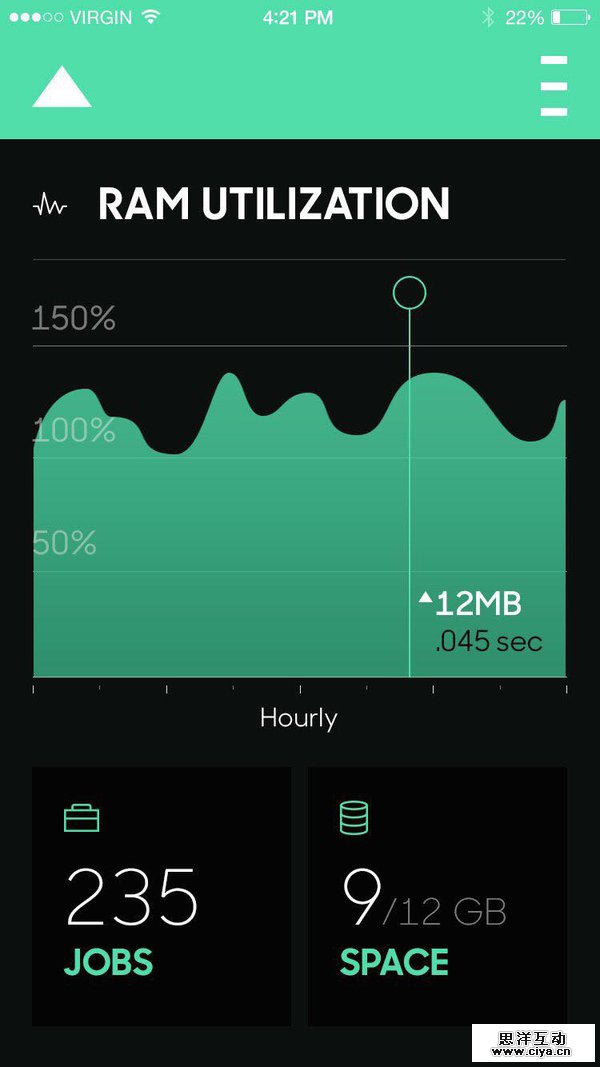Open the 9/12 GB Space card

[437, 896]
